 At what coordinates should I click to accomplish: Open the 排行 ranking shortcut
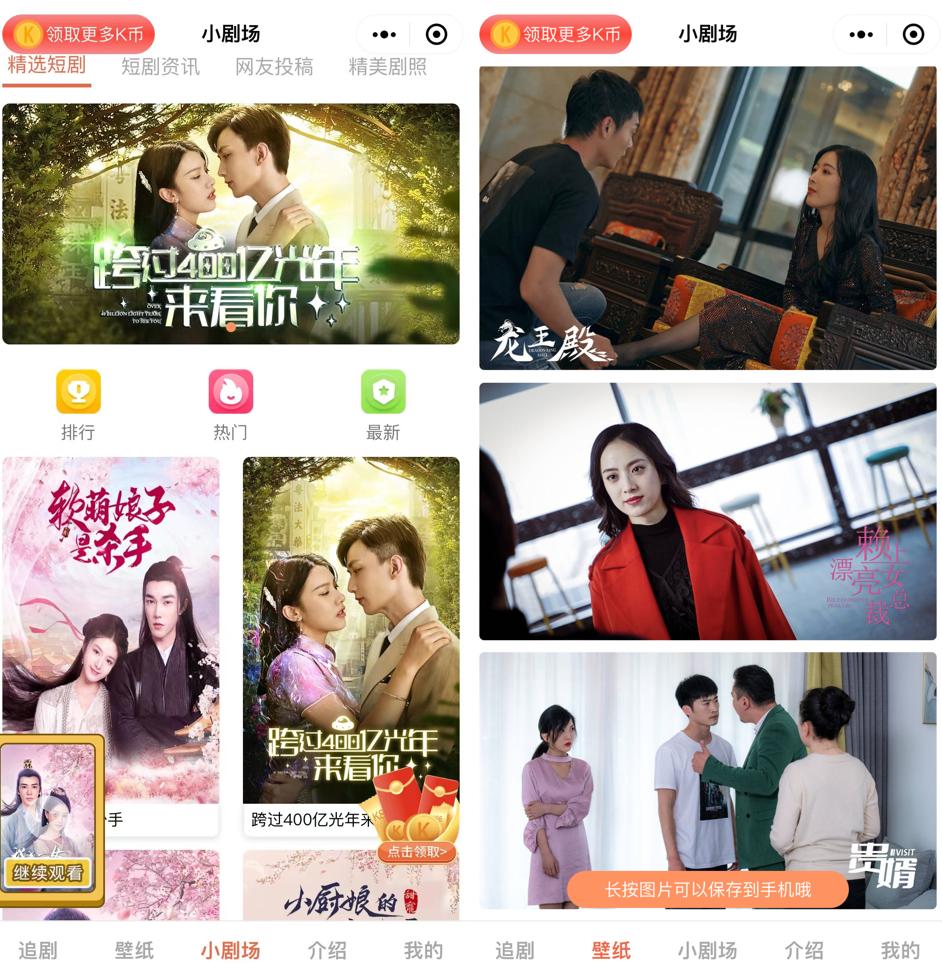[x=78, y=404]
